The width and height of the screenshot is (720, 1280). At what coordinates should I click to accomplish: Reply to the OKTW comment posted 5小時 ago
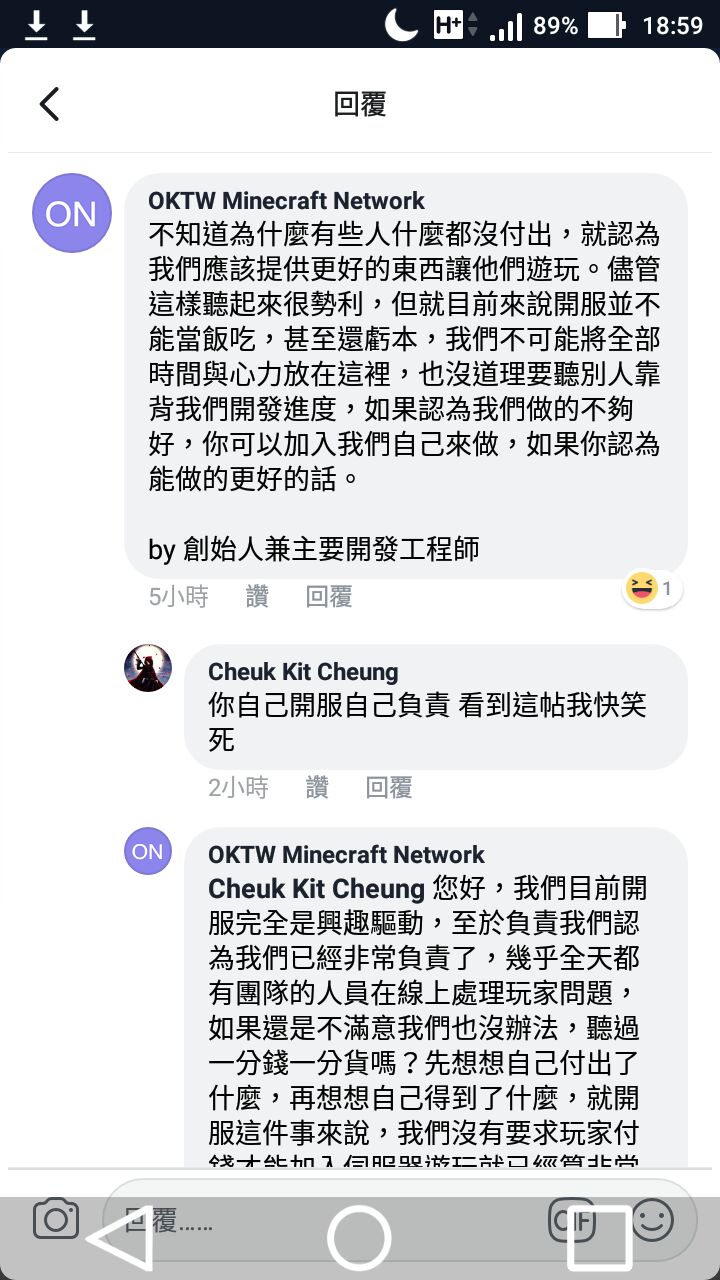[329, 597]
